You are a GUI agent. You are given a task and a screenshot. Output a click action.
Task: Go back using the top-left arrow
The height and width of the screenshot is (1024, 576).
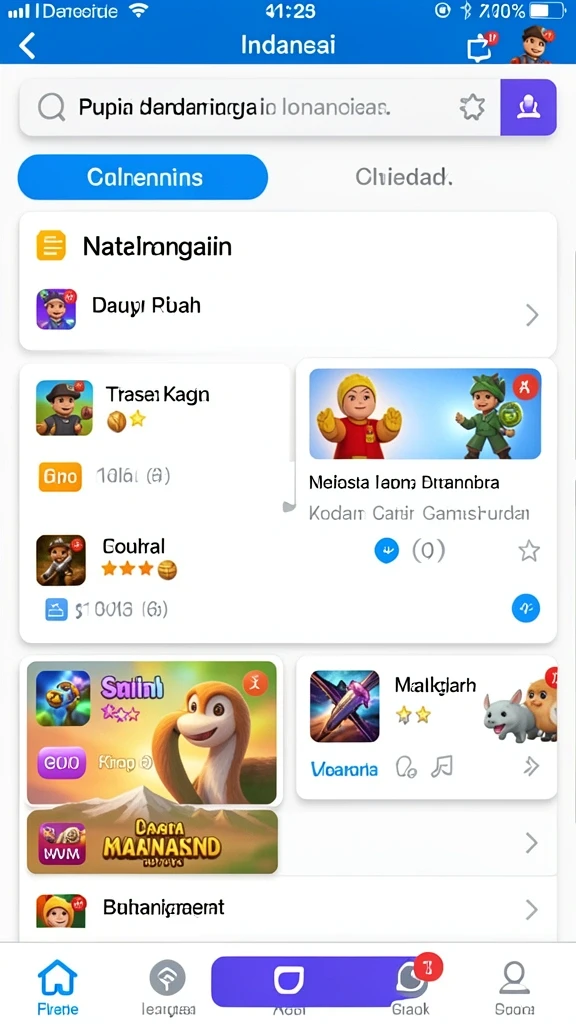(27, 46)
